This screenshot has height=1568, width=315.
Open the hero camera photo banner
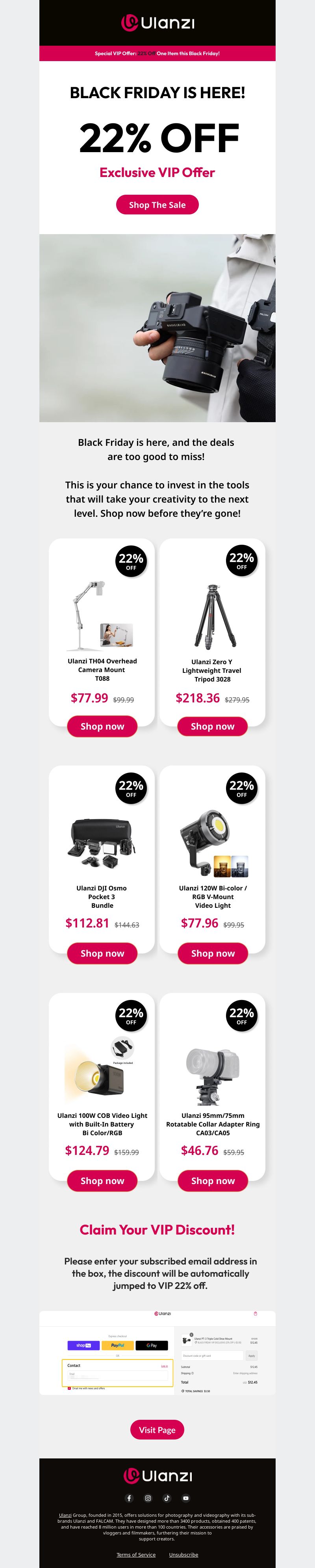[157, 328]
